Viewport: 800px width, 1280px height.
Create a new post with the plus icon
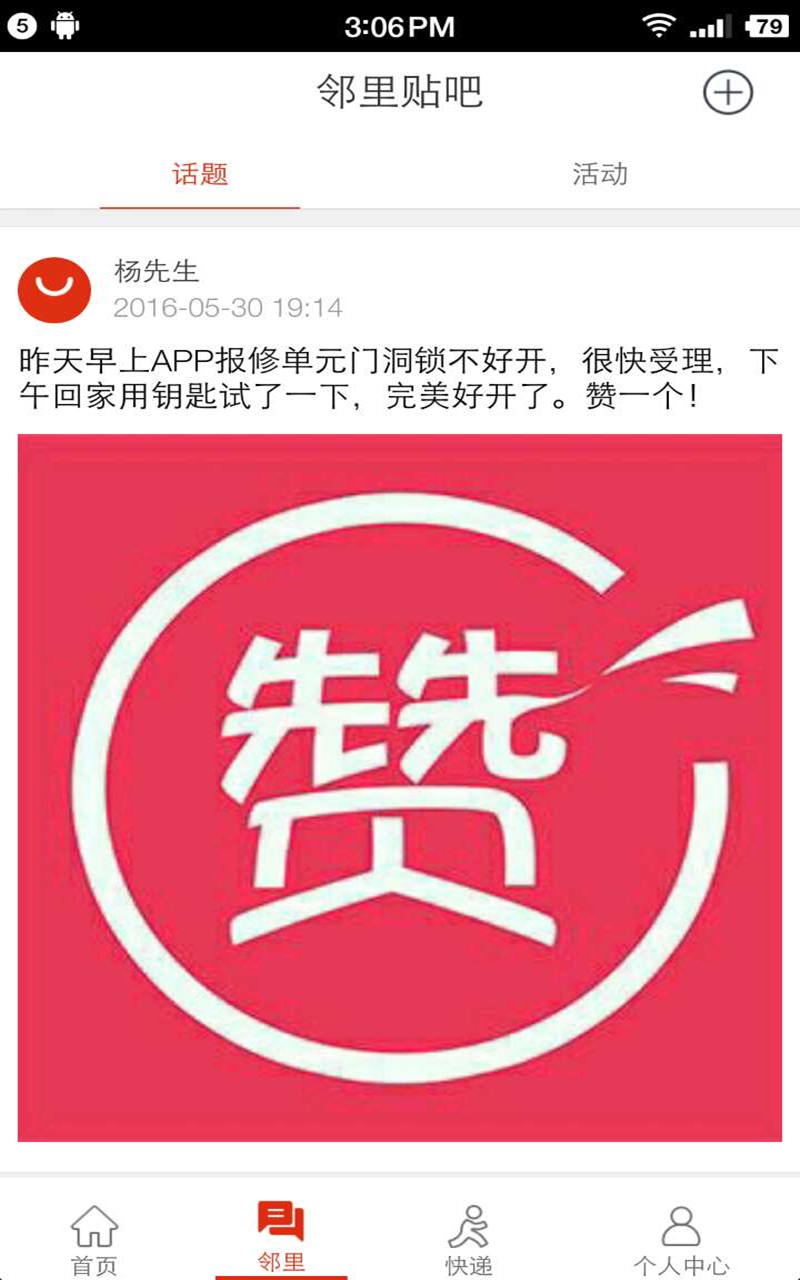pyautogui.click(x=727, y=93)
